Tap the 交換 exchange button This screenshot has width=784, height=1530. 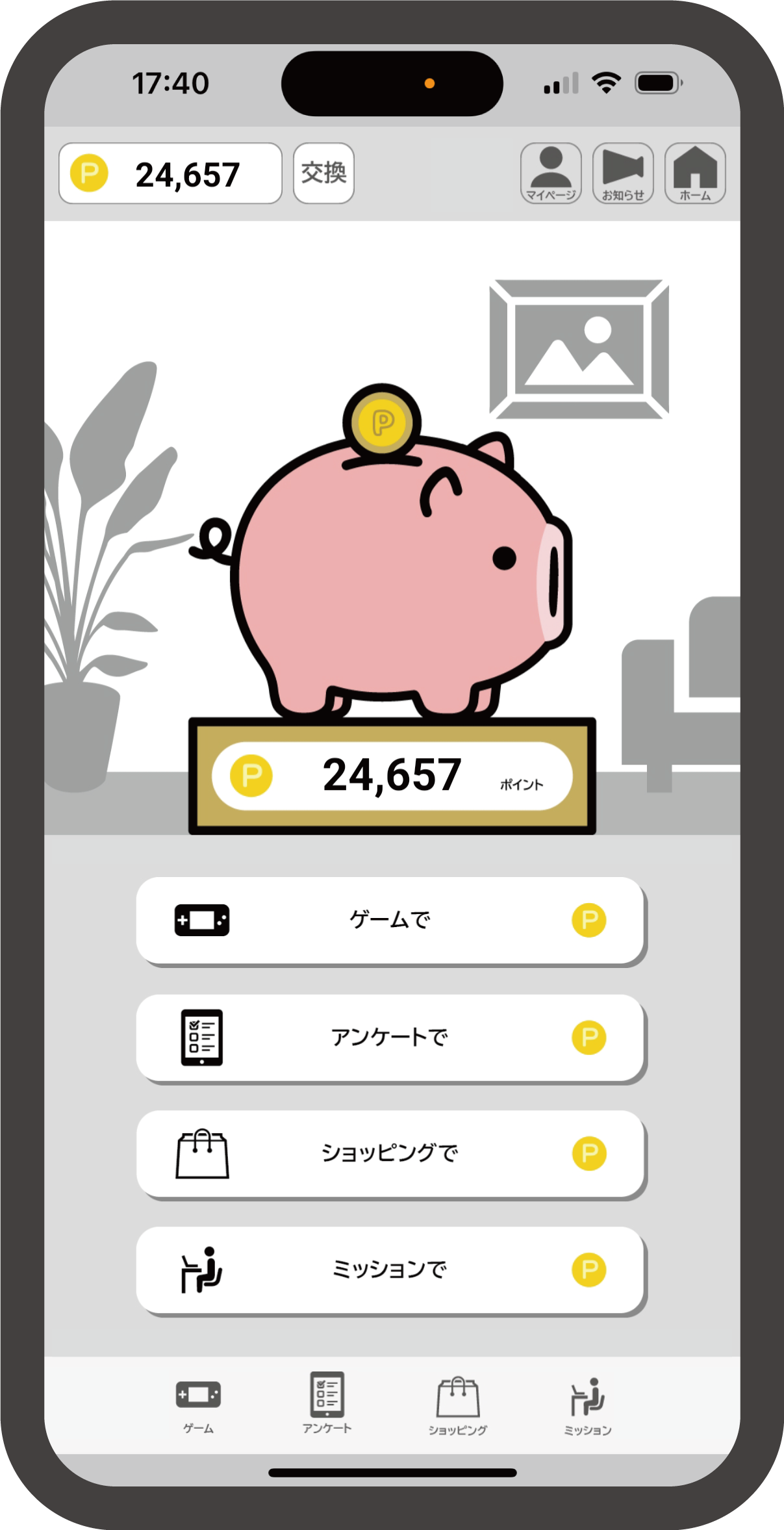click(323, 173)
